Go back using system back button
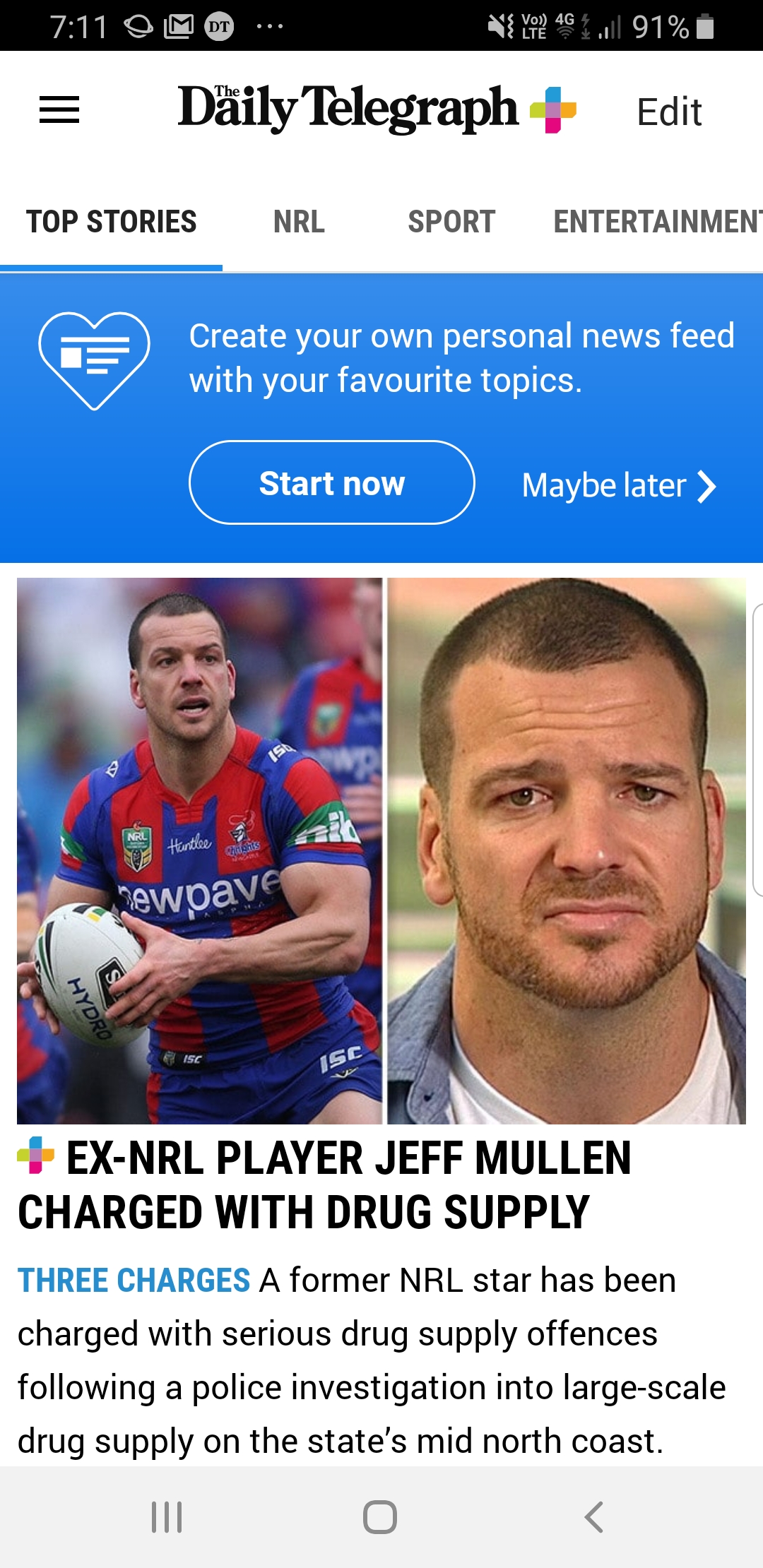763x1568 pixels. [594, 1517]
